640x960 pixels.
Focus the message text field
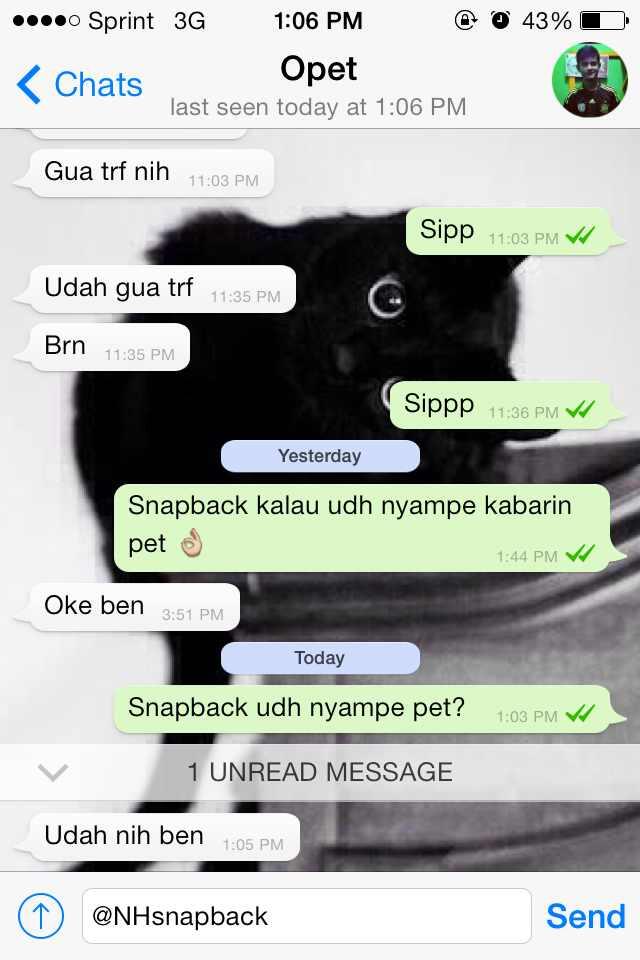click(305, 915)
